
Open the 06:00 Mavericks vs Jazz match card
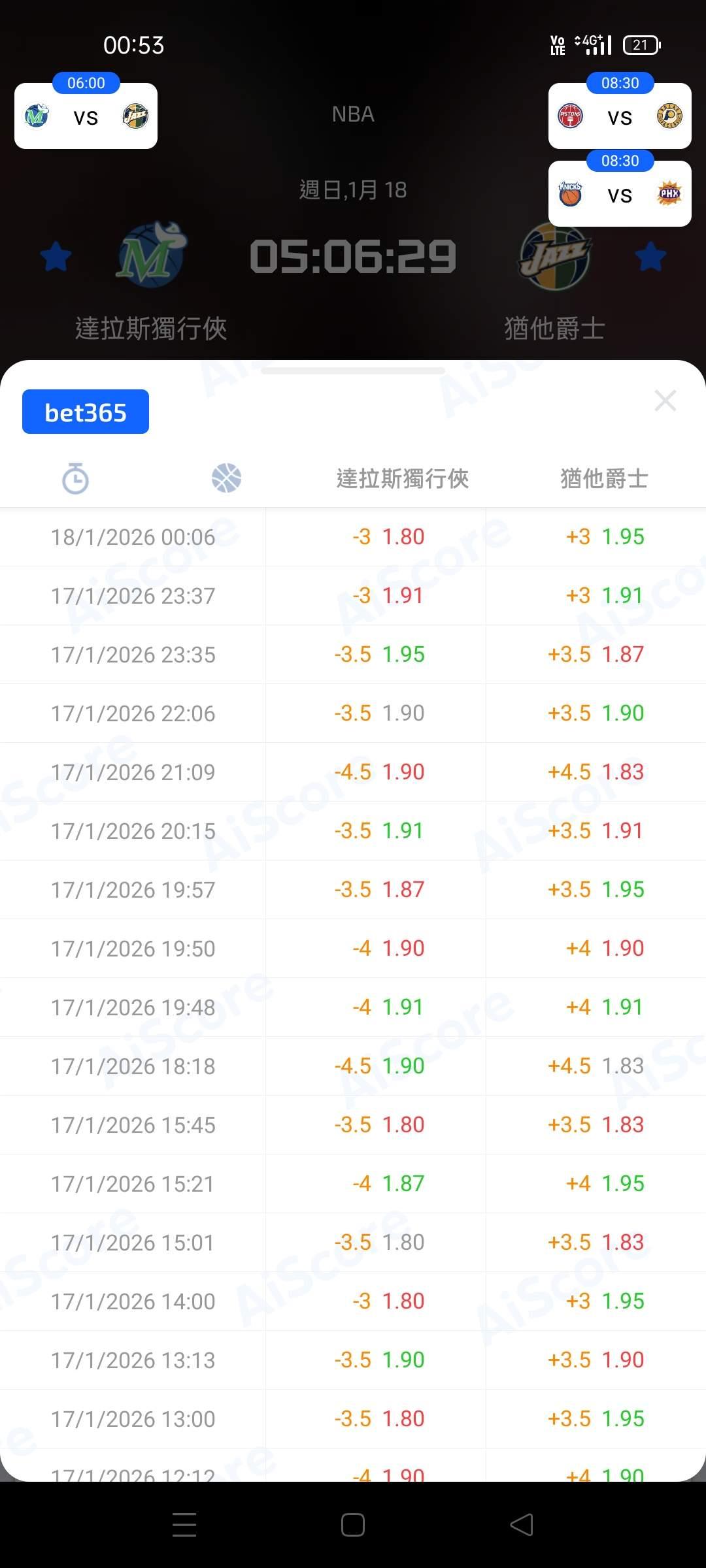point(86,116)
